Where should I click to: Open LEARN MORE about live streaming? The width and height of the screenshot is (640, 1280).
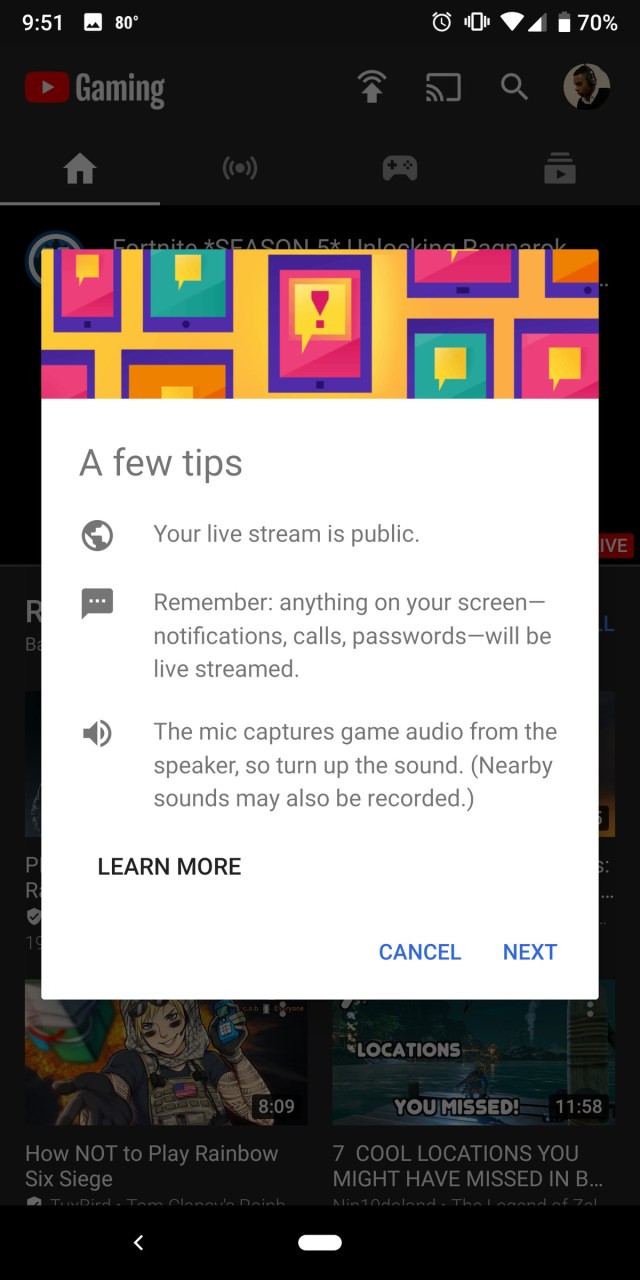[169, 867]
